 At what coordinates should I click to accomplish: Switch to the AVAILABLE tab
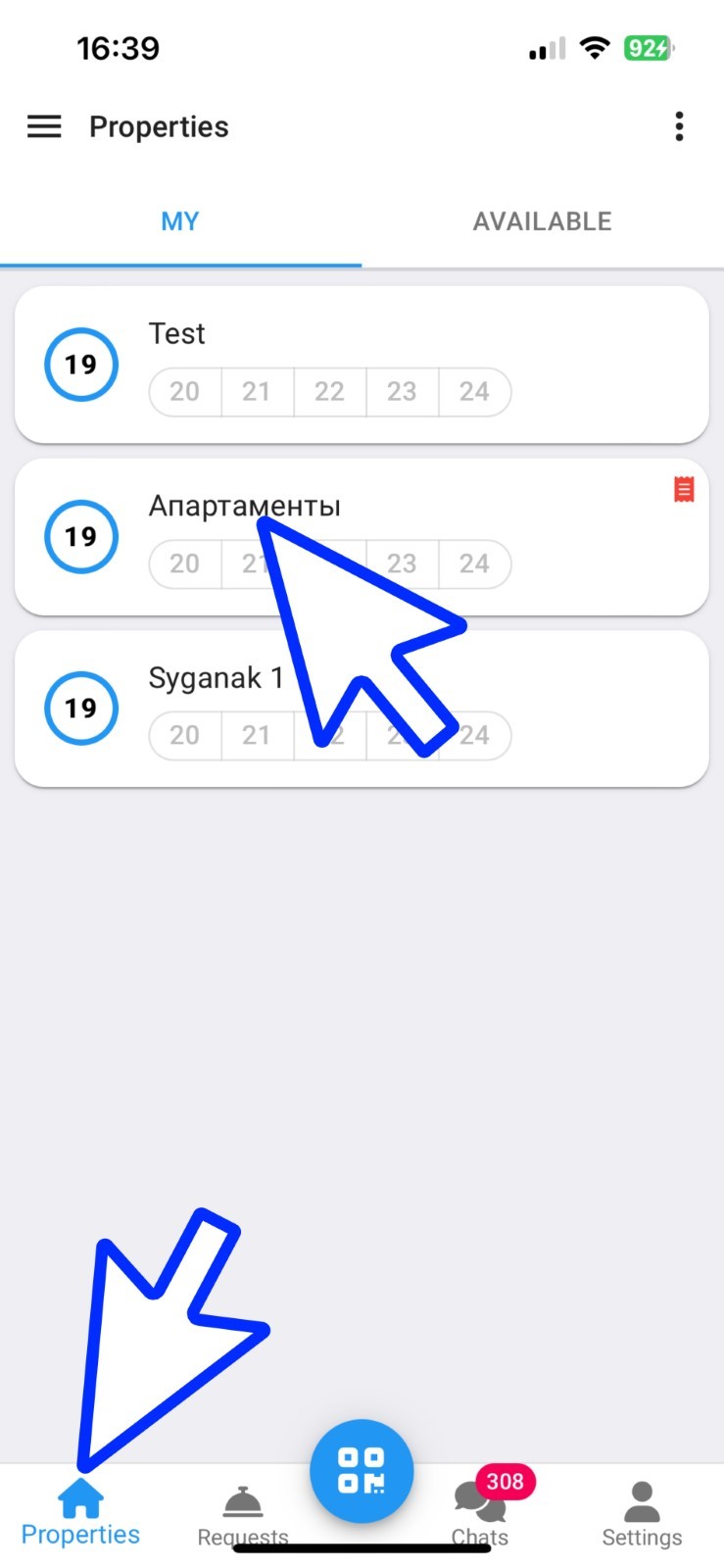point(543,221)
